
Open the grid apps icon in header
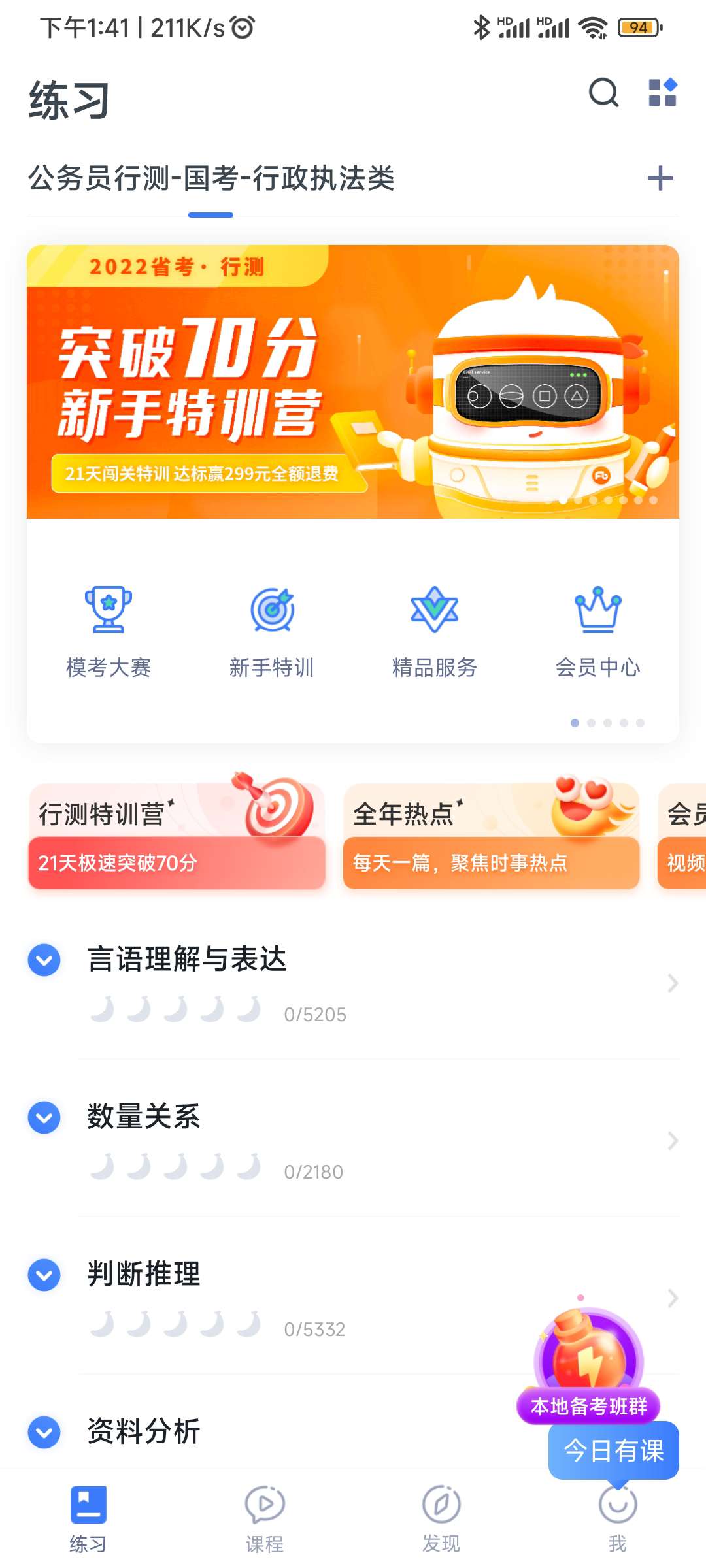point(662,93)
